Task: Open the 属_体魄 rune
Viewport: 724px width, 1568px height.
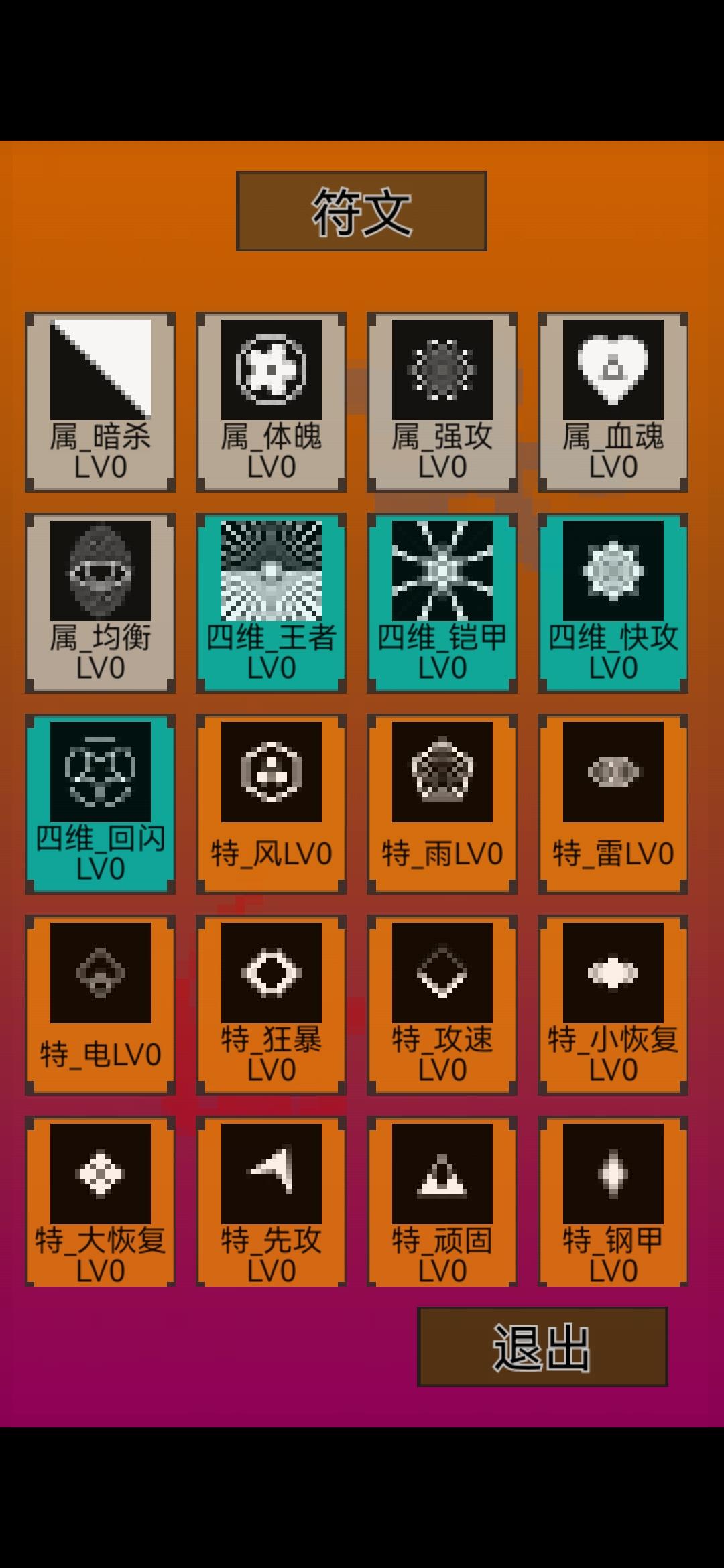Action: point(271,402)
